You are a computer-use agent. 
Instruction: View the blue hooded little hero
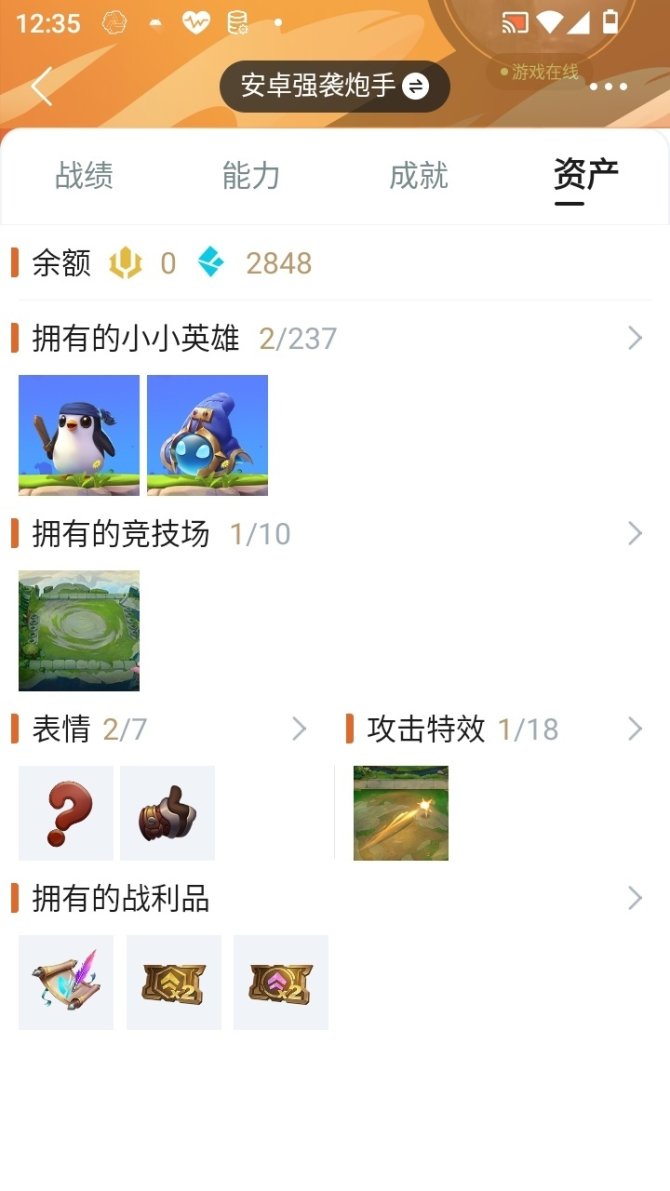point(207,435)
